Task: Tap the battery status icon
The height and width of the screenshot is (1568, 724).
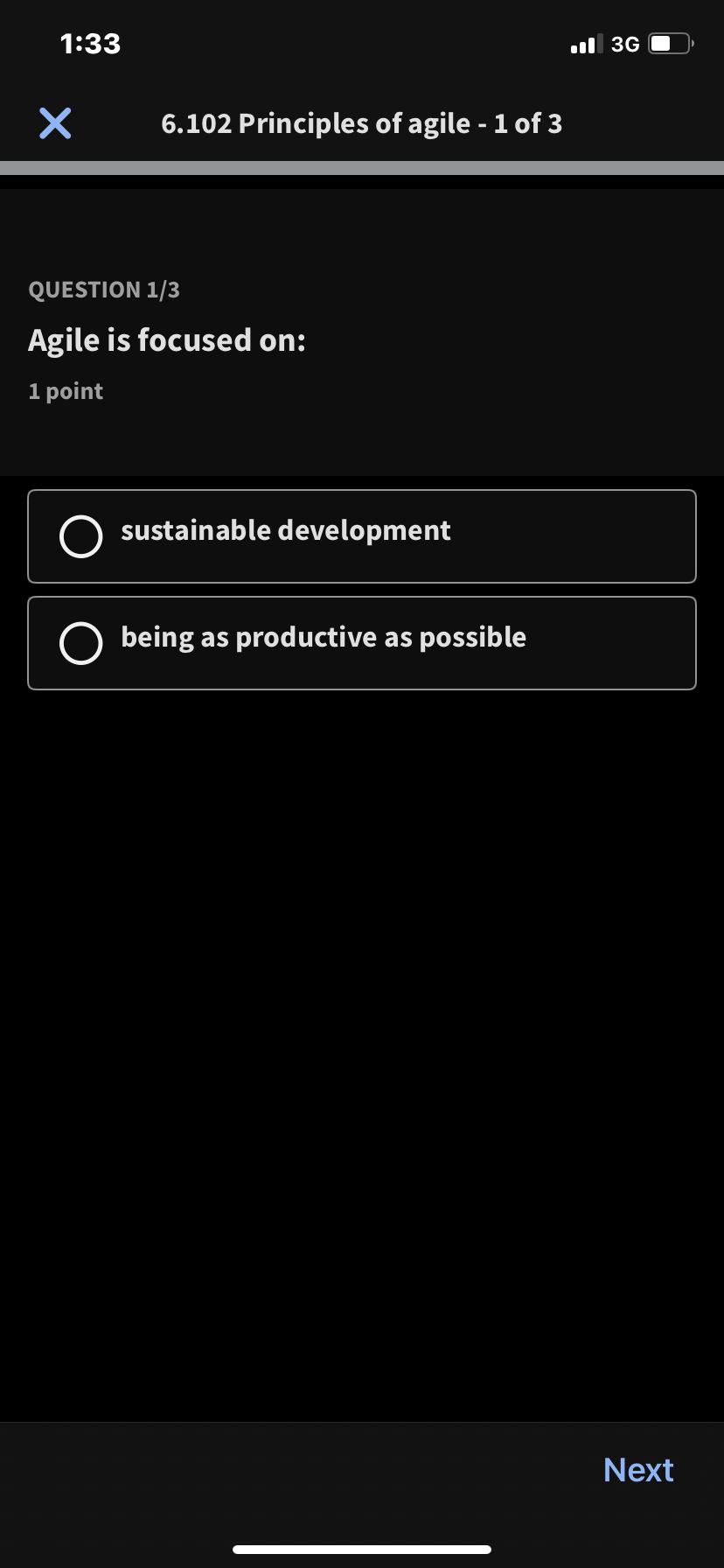Action: point(667,42)
